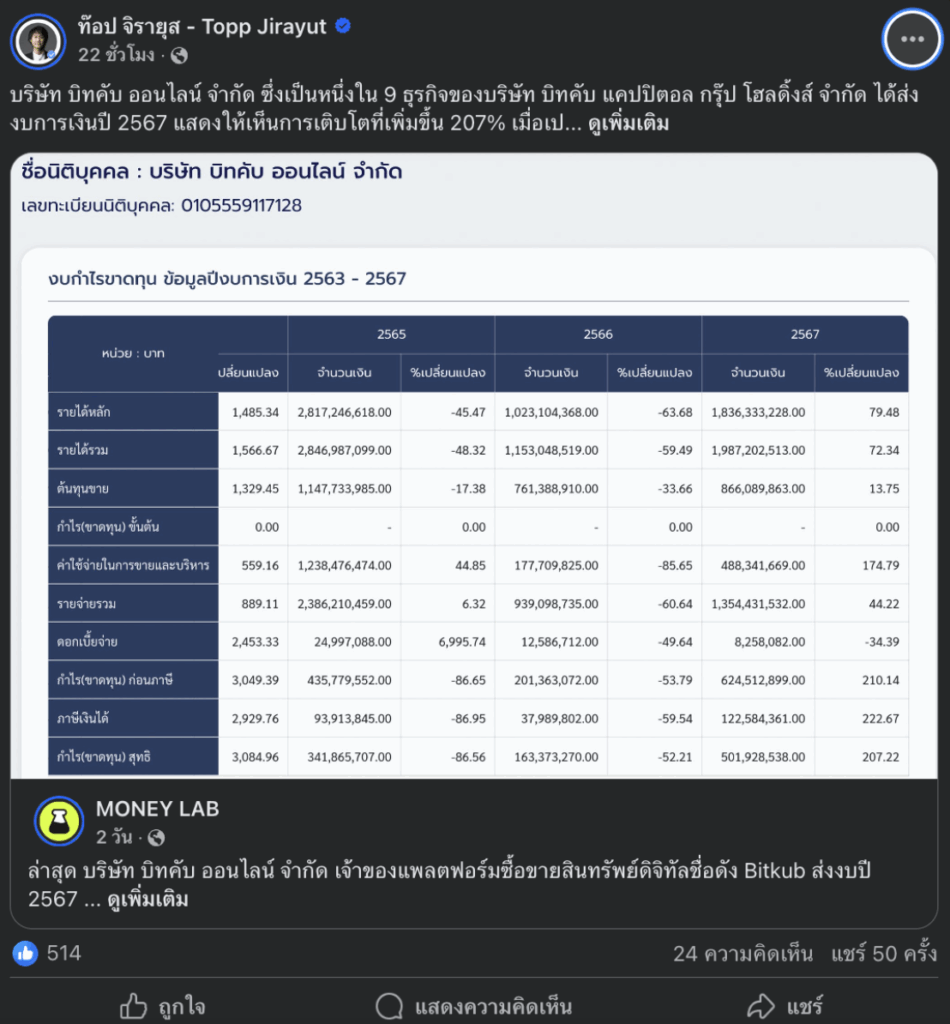950x1024 pixels.
Task: Open the 24 ความคิดเห็น comments list
Action: pos(743,954)
